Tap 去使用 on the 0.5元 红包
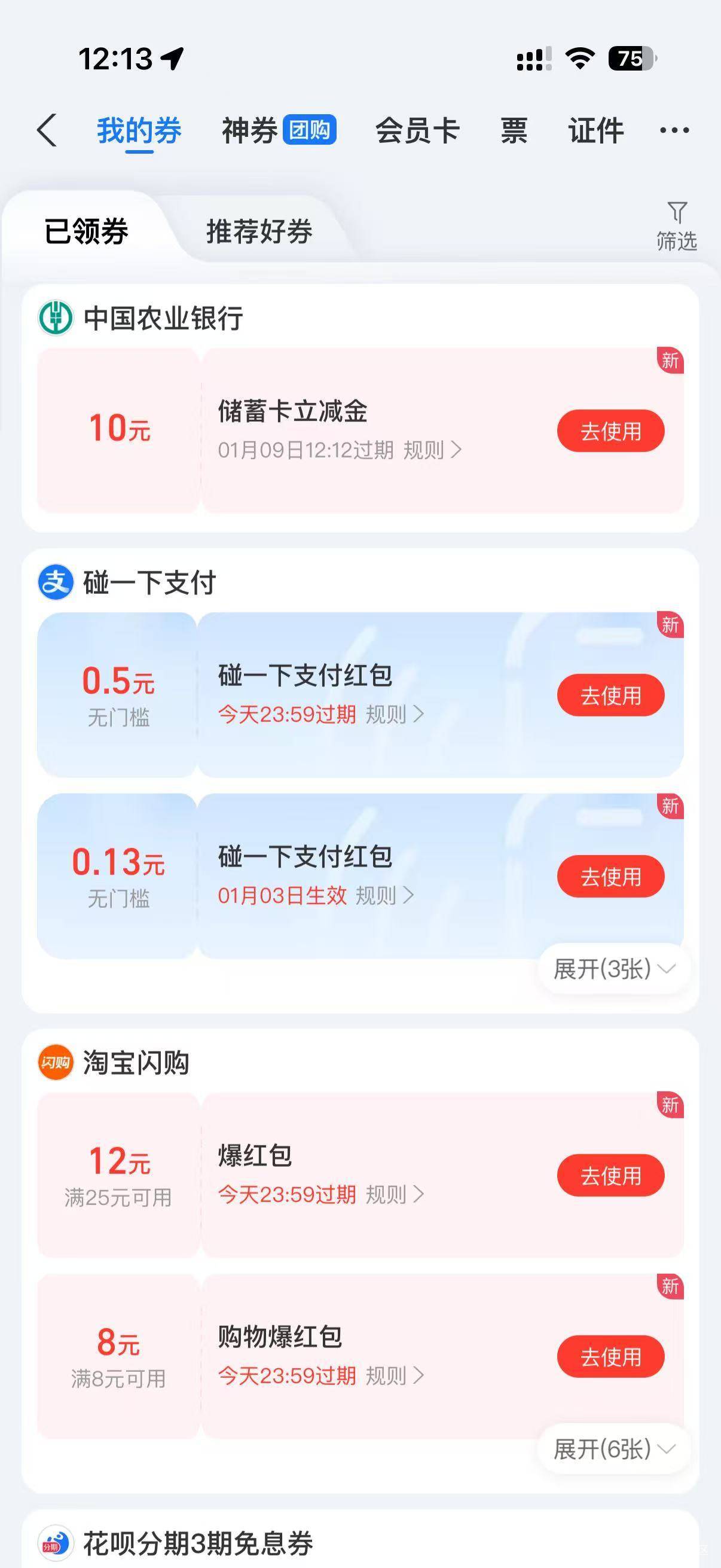The width and height of the screenshot is (721, 1568). pos(610,695)
